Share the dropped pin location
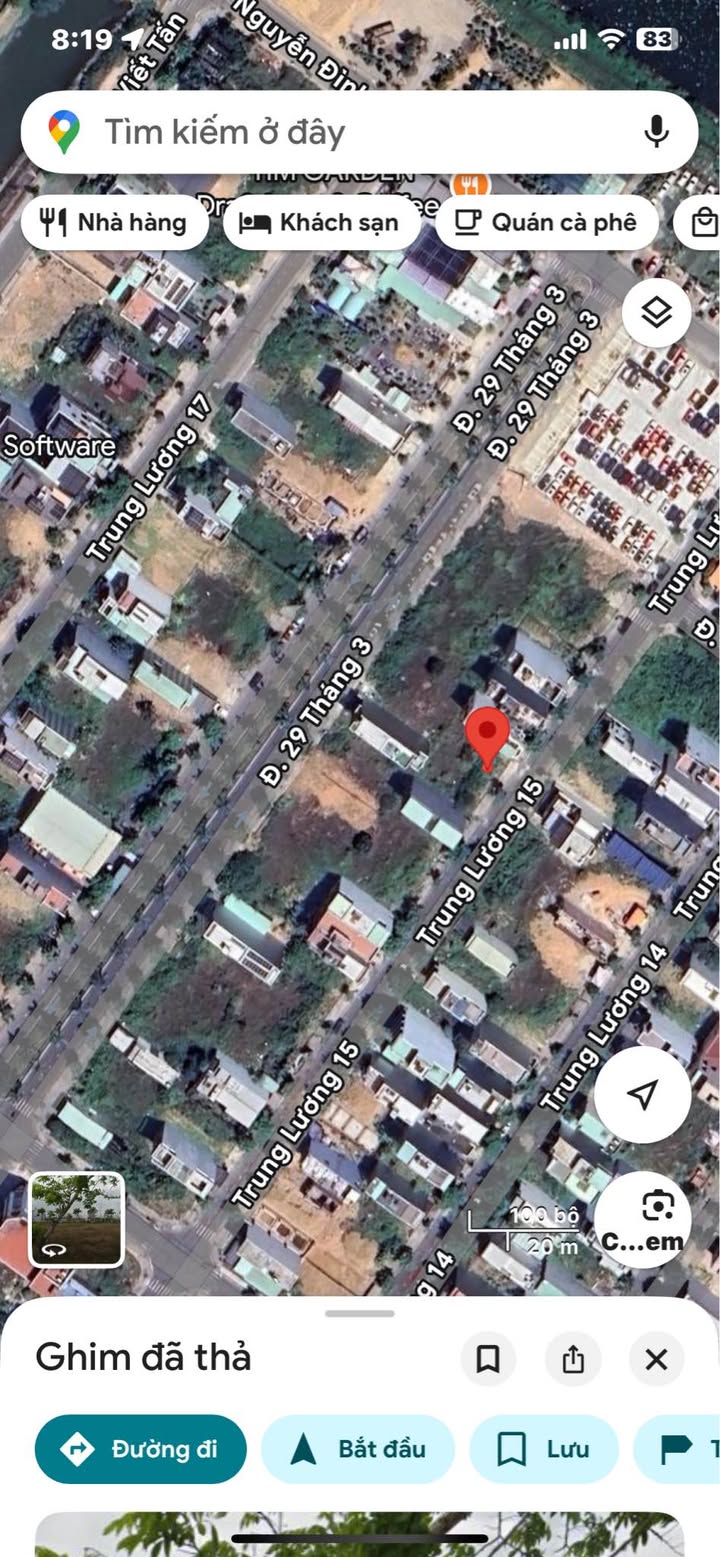This screenshot has width=720, height=1557. tap(572, 1359)
